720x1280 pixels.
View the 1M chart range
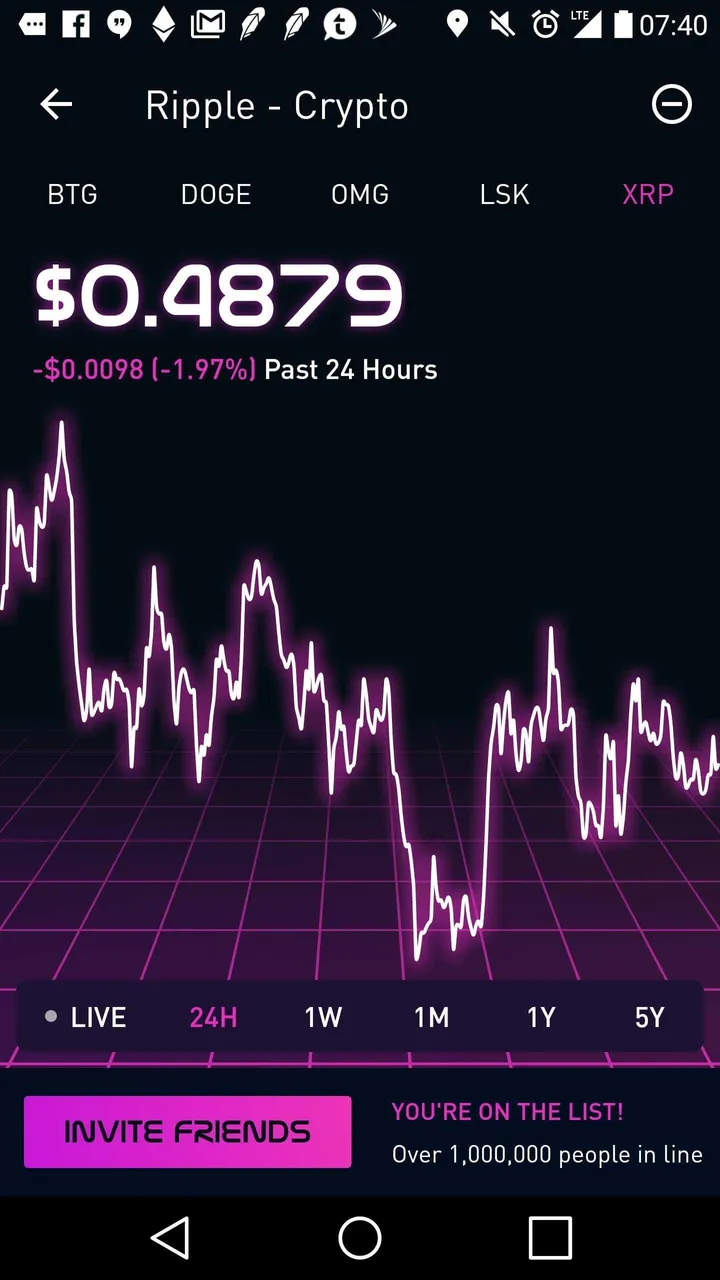click(x=432, y=1018)
